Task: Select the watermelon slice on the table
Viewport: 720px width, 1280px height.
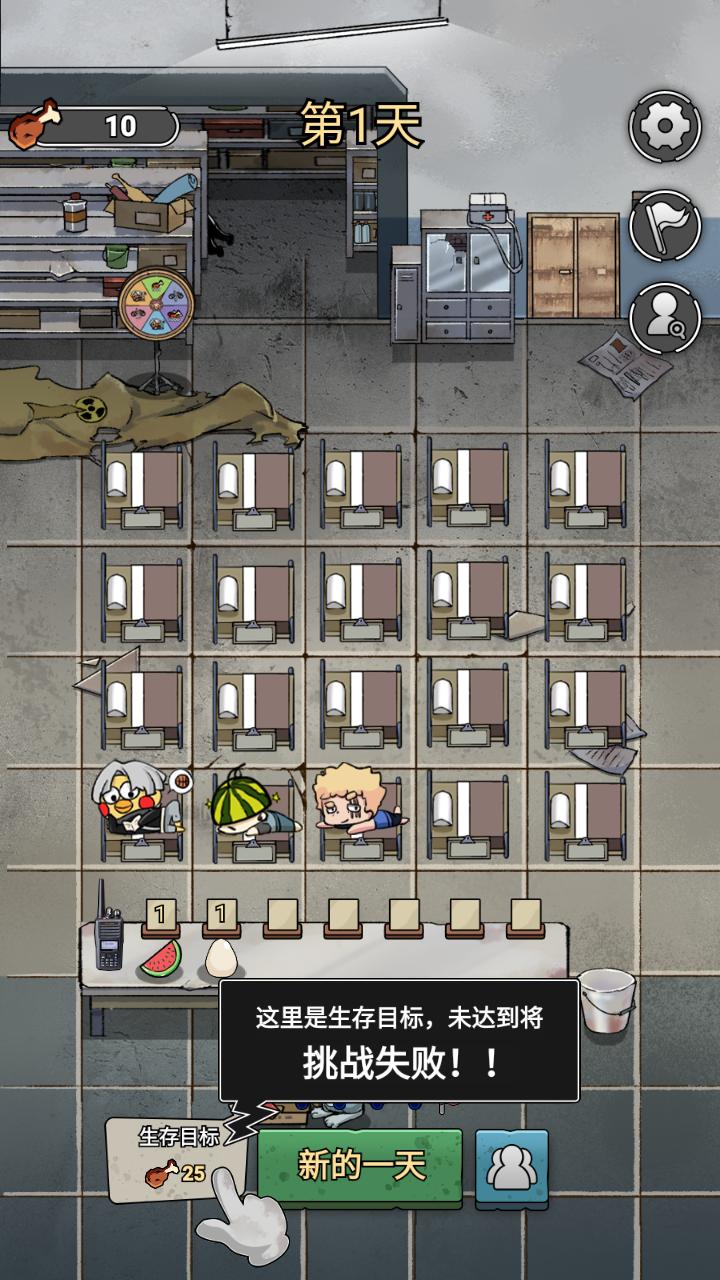Action: coord(160,958)
